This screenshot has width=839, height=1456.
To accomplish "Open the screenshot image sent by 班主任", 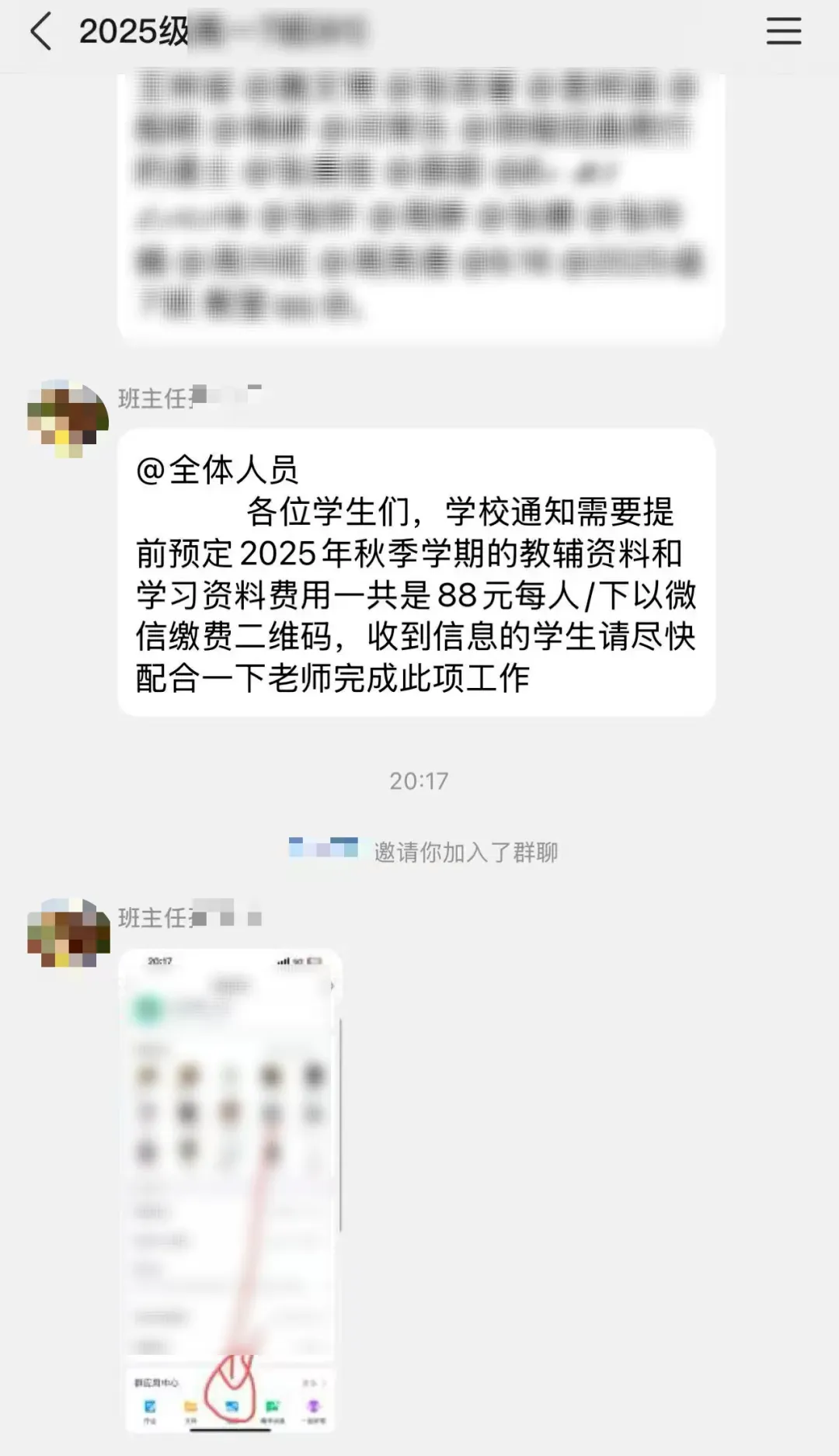I will click(230, 1190).
